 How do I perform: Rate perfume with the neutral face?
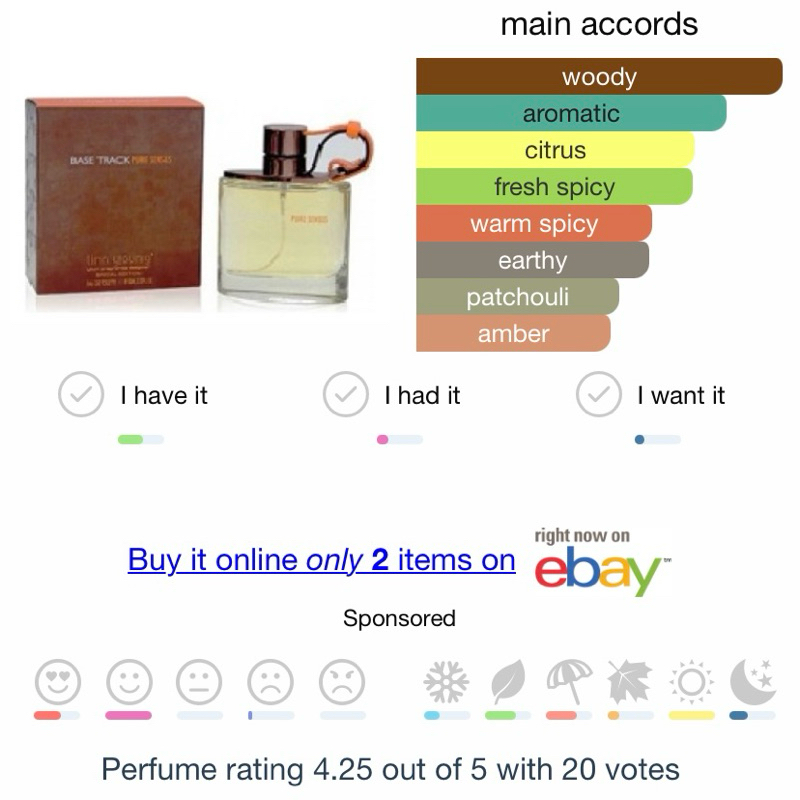199,683
